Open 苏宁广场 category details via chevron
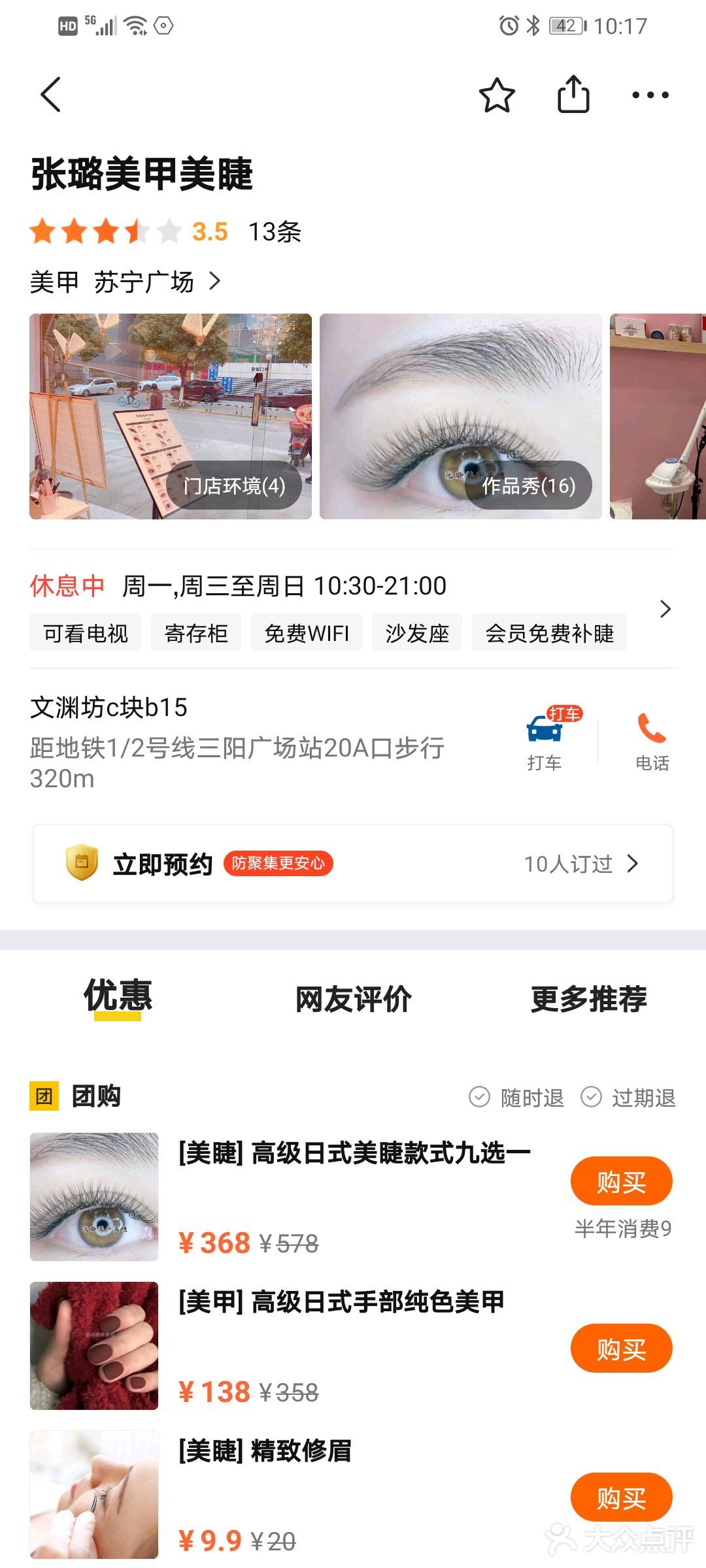 [x=216, y=281]
